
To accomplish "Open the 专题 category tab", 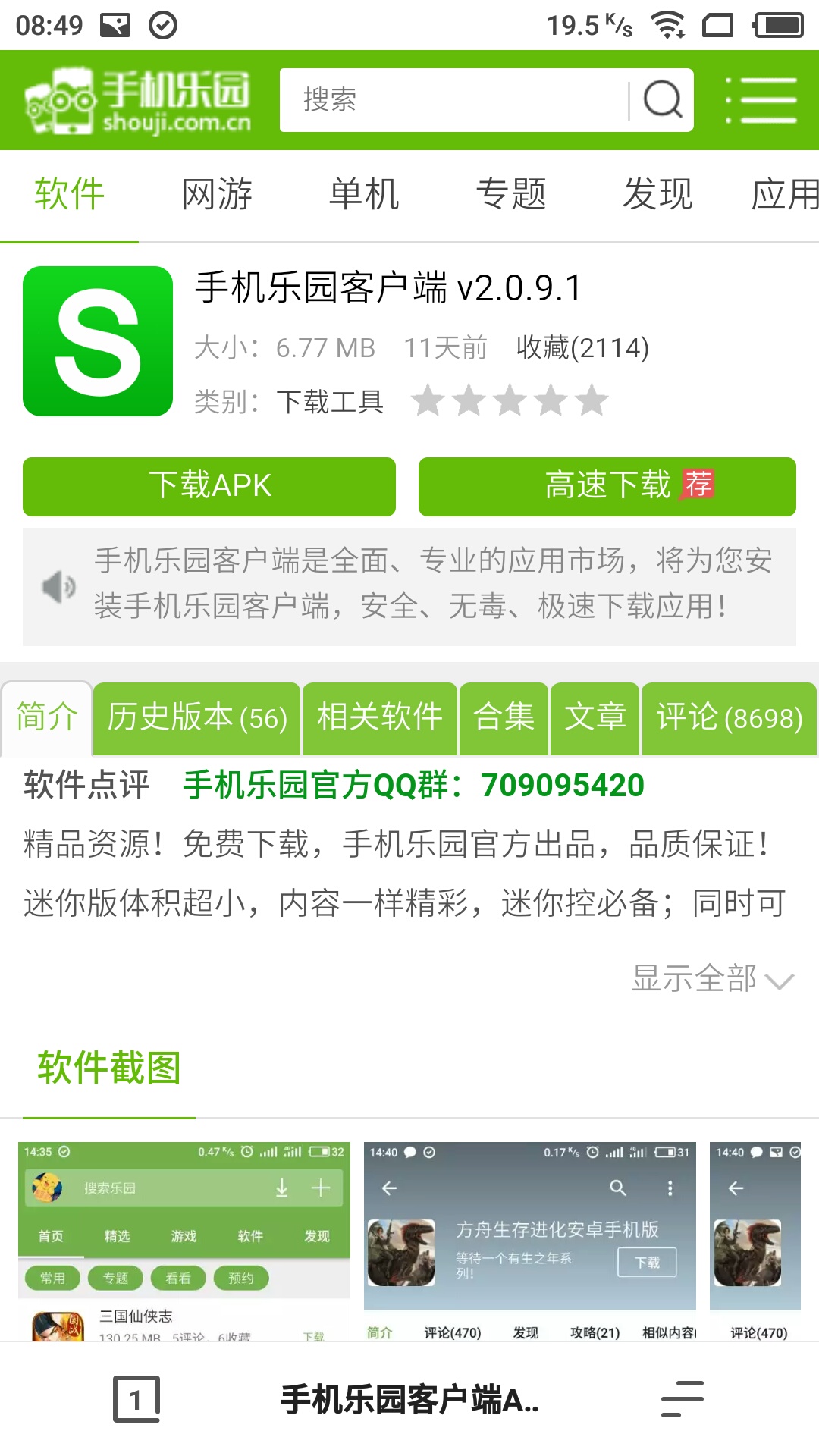I will coord(511,194).
